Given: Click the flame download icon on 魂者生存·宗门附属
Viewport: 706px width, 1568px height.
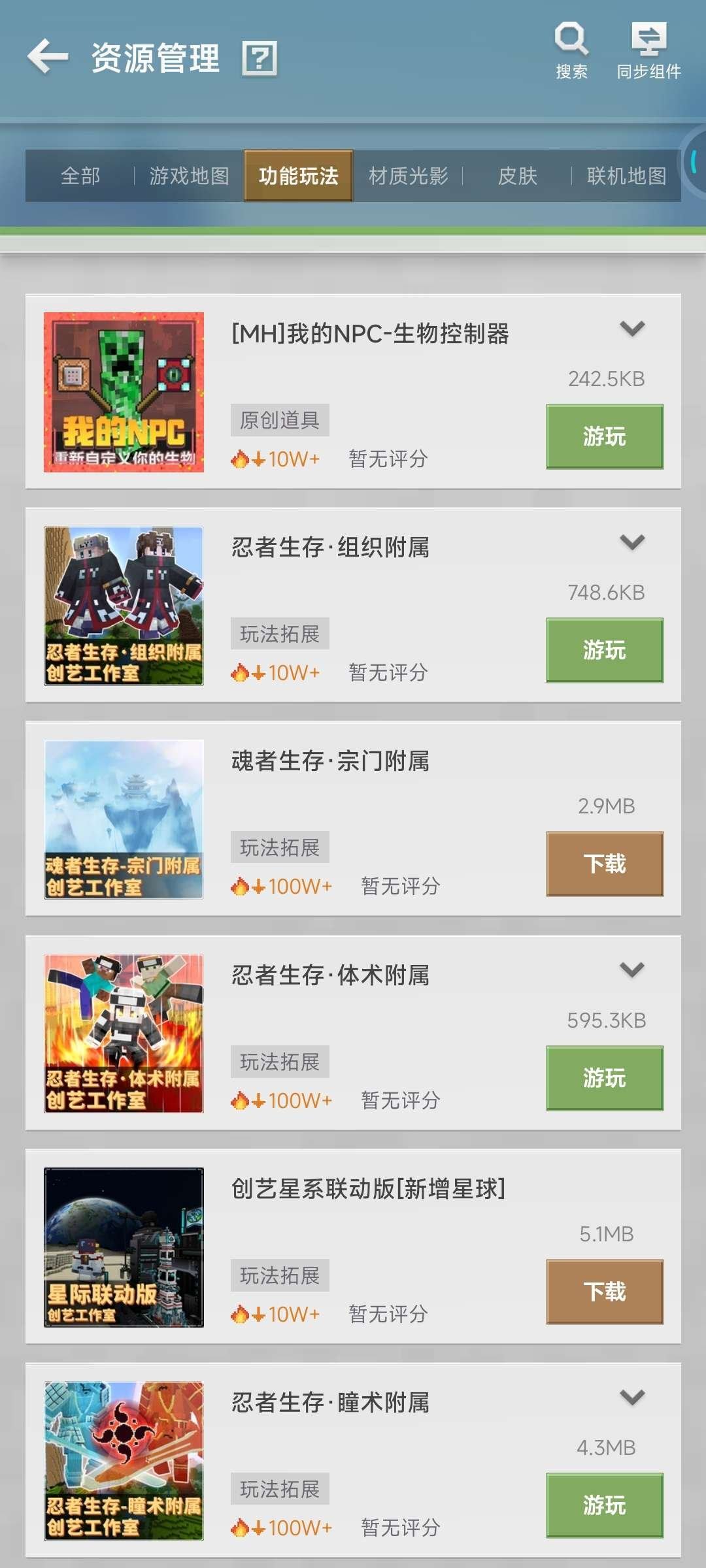Looking at the screenshot, I should point(241,885).
